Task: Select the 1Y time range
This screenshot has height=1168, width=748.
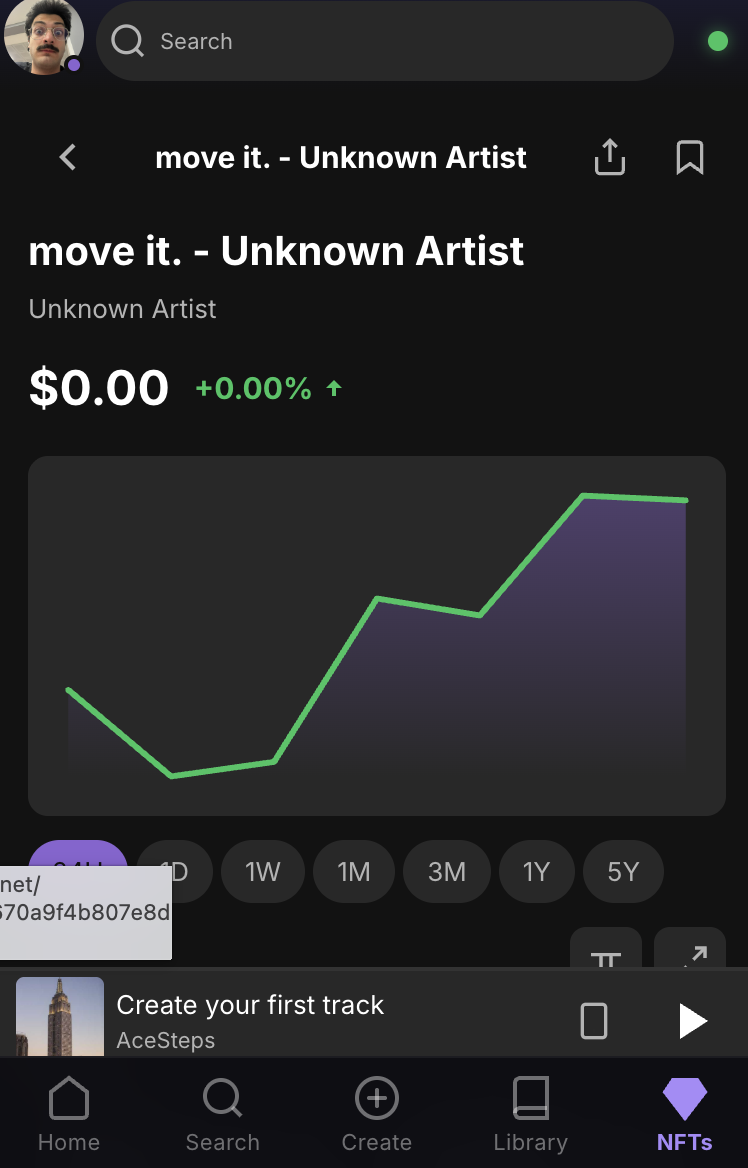Action: point(536,872)
